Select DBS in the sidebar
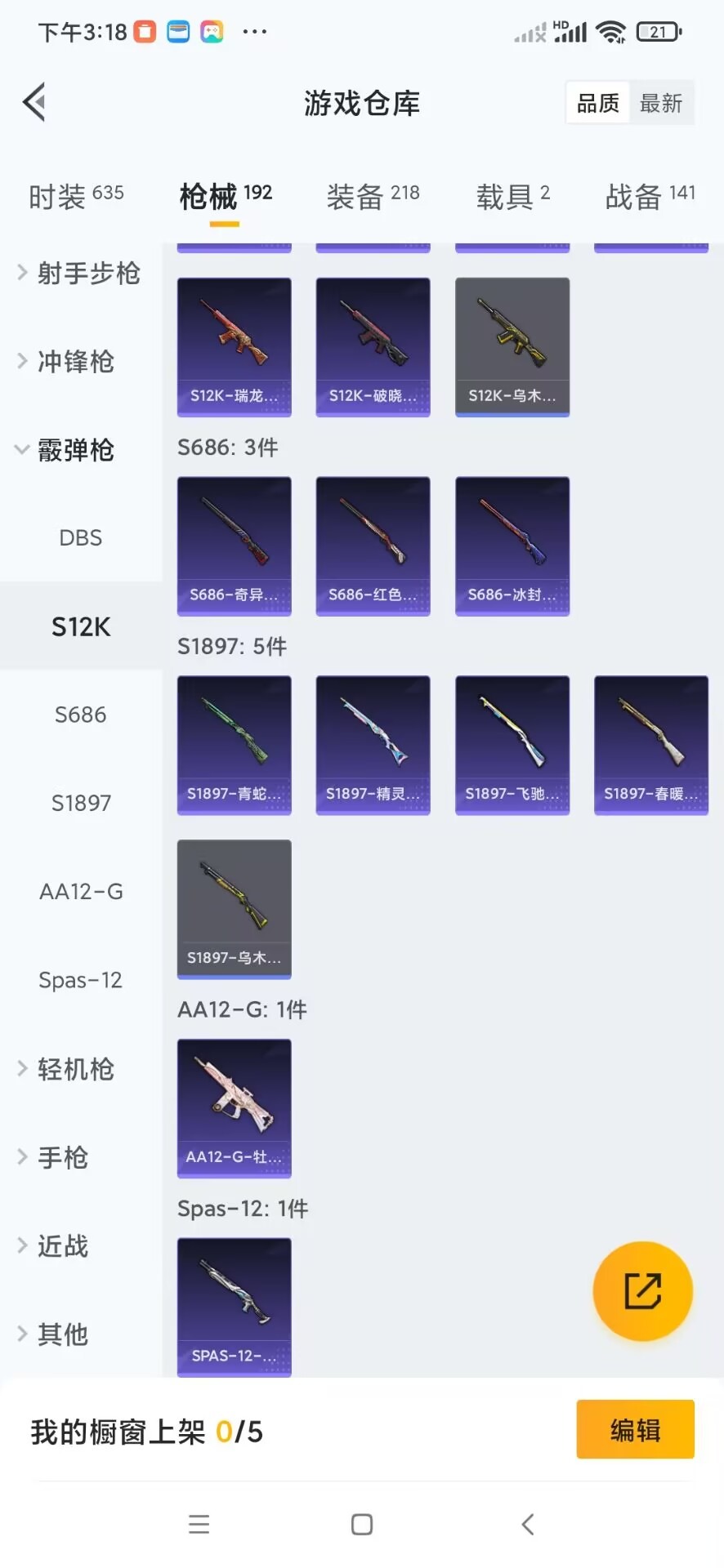This screenshot has height=1568, width=724. pyautogui.click(x=80, y=537)
